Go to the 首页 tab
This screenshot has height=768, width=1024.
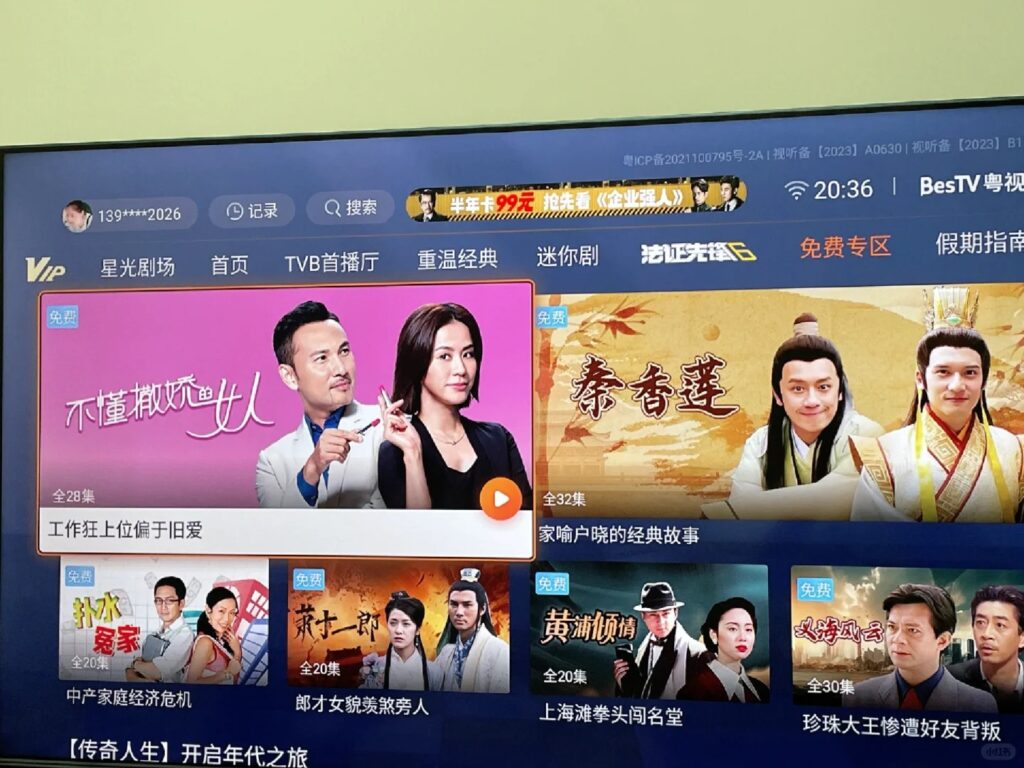(x=229, y=265)
